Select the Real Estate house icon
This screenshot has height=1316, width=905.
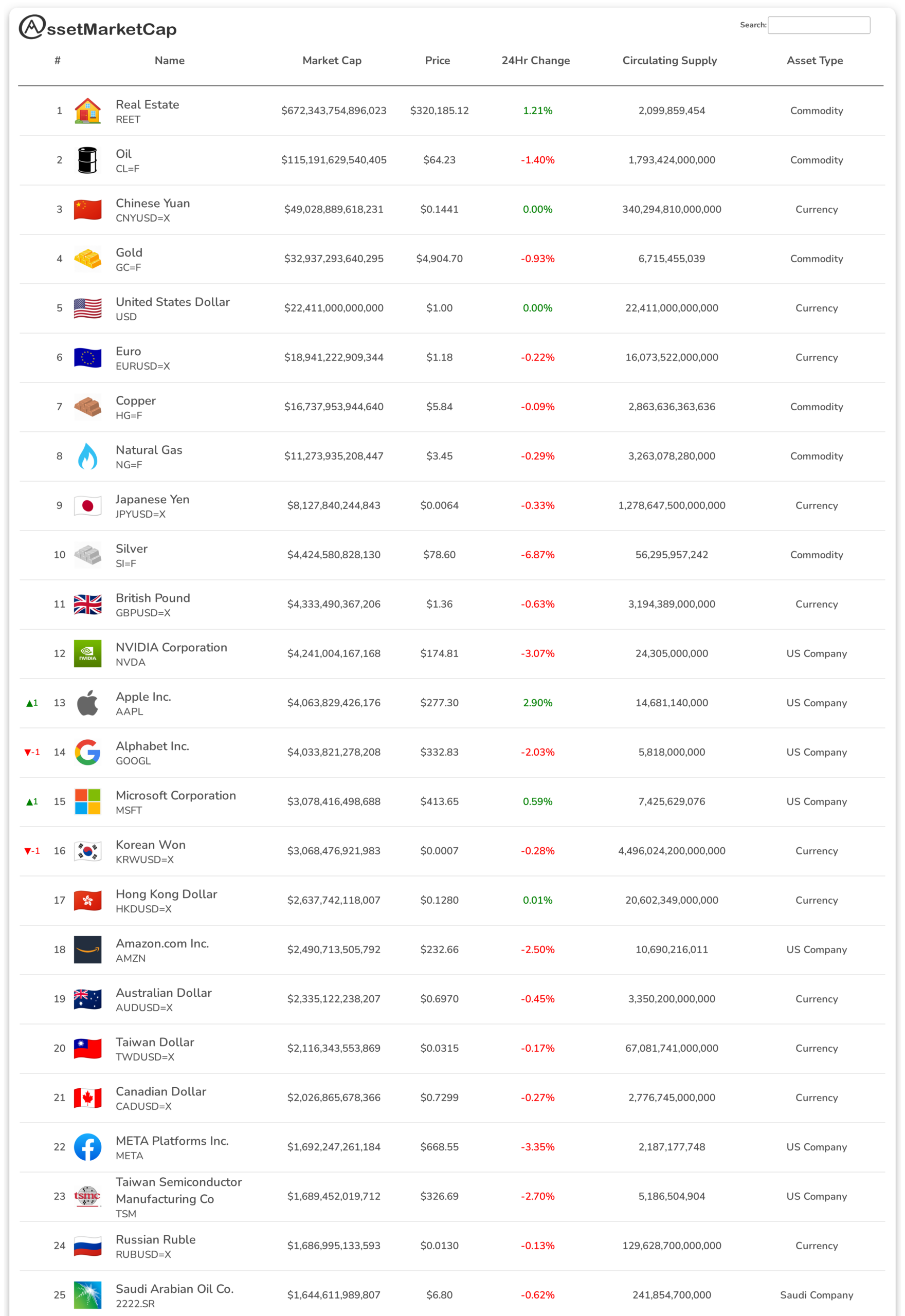(x=87, y=111)
